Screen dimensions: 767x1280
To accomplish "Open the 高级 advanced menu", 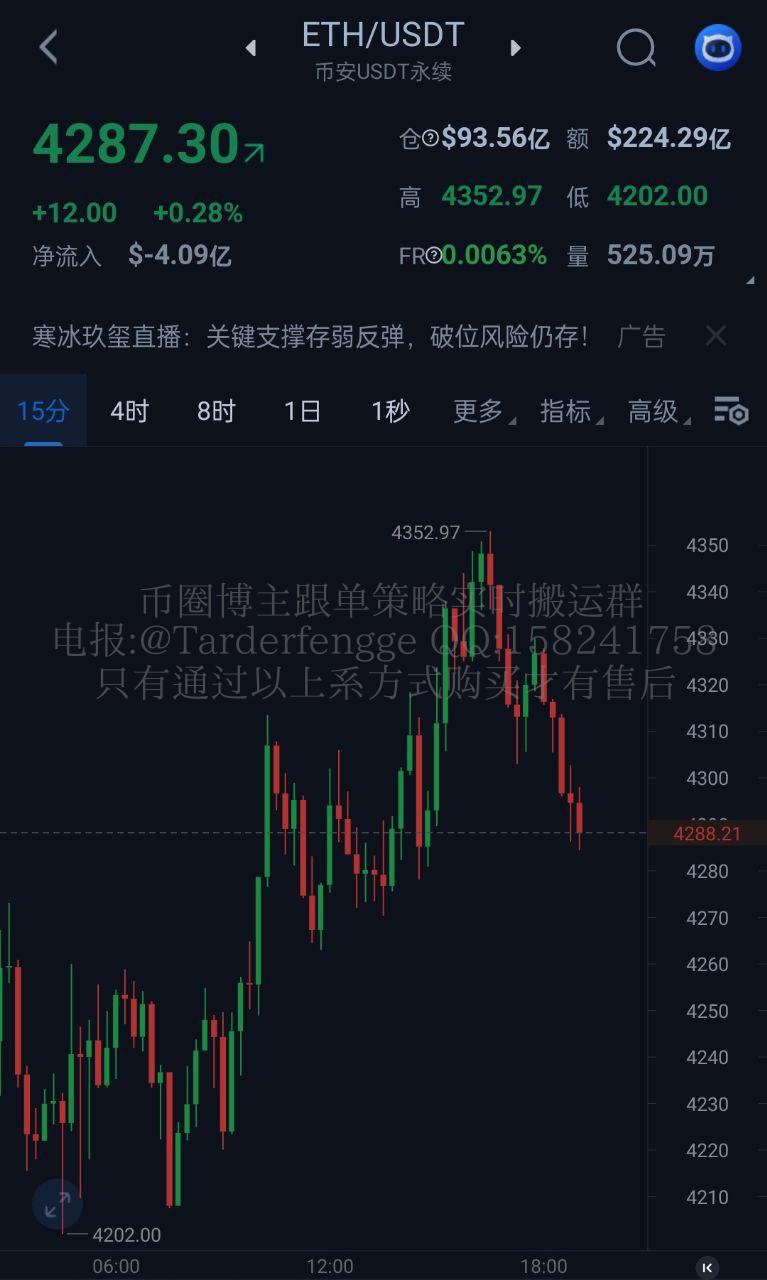I will (656, 411).
